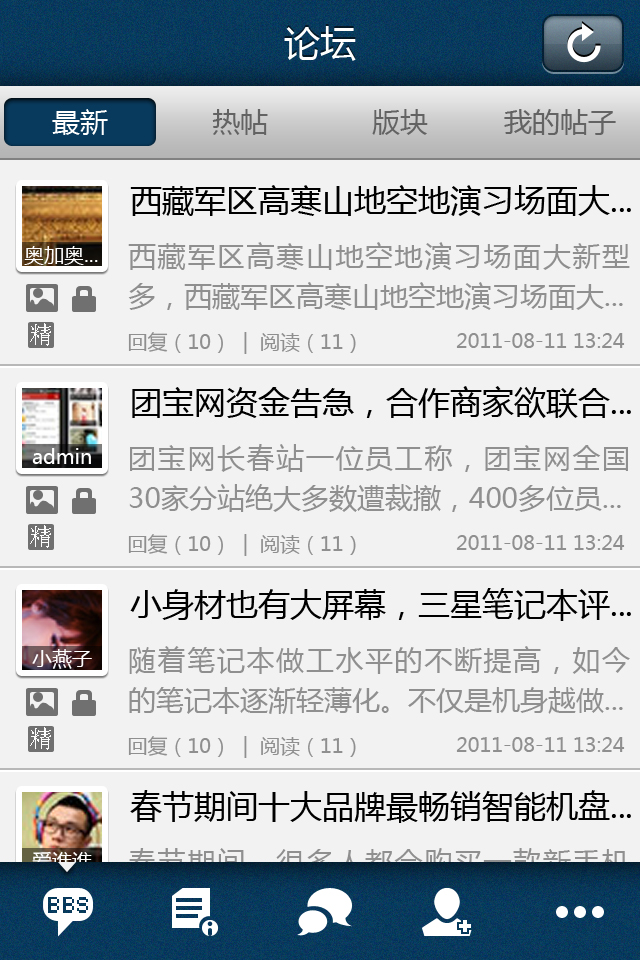Open the chat bubbles tab
The height and width of the screenshot is (960, 640).
(324, 911)
